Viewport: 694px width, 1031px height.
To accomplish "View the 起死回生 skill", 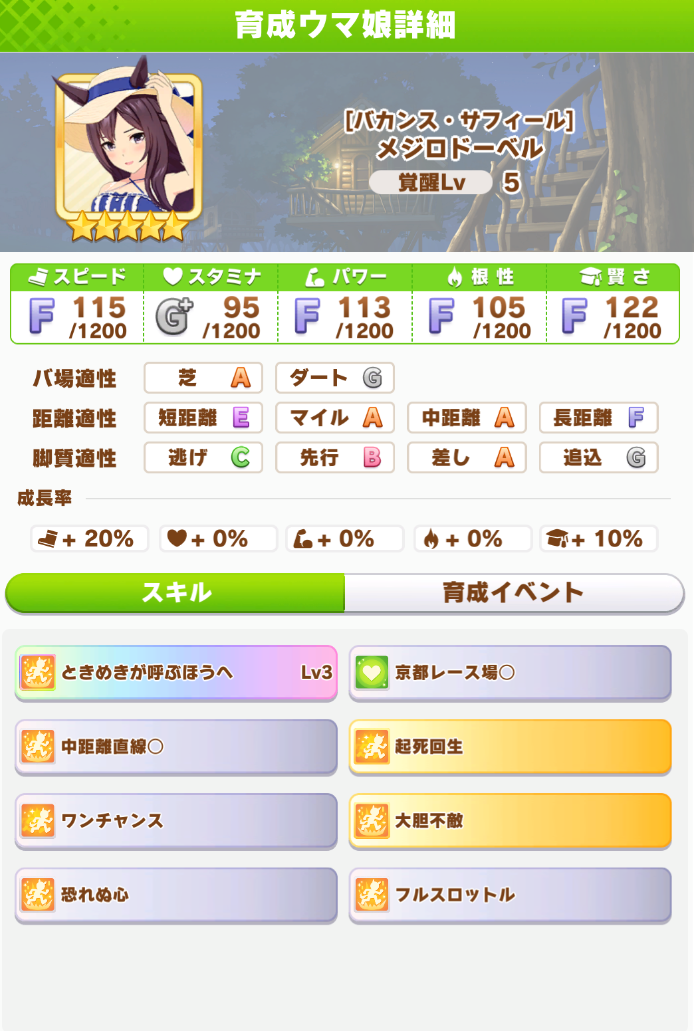I will pos(510,746).
